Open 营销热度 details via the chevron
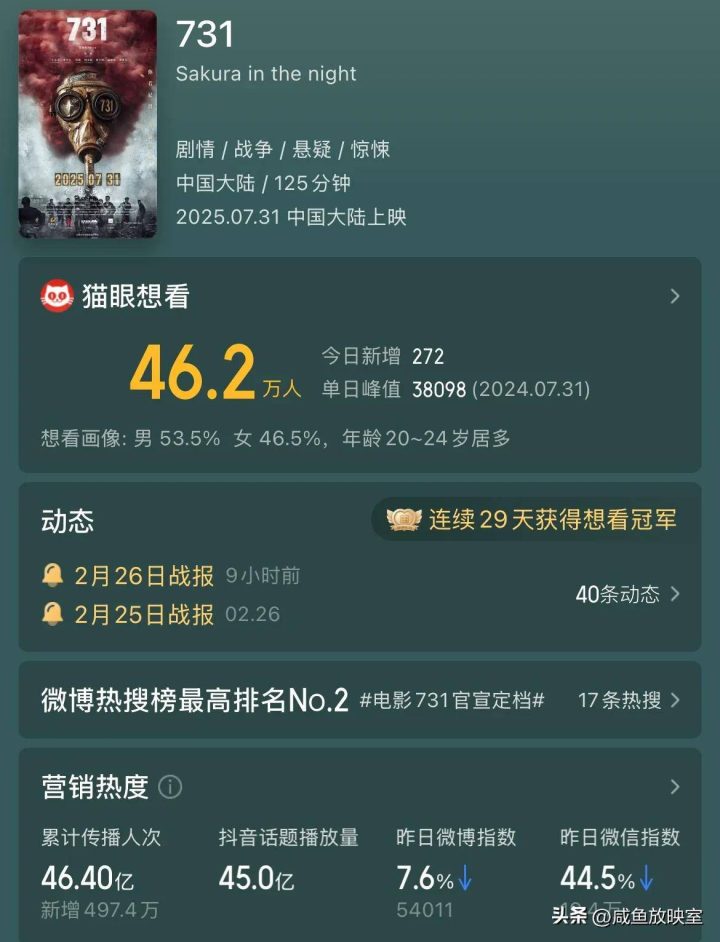The height and width of the screenshot is (942, 720). [x=675, y=786]
